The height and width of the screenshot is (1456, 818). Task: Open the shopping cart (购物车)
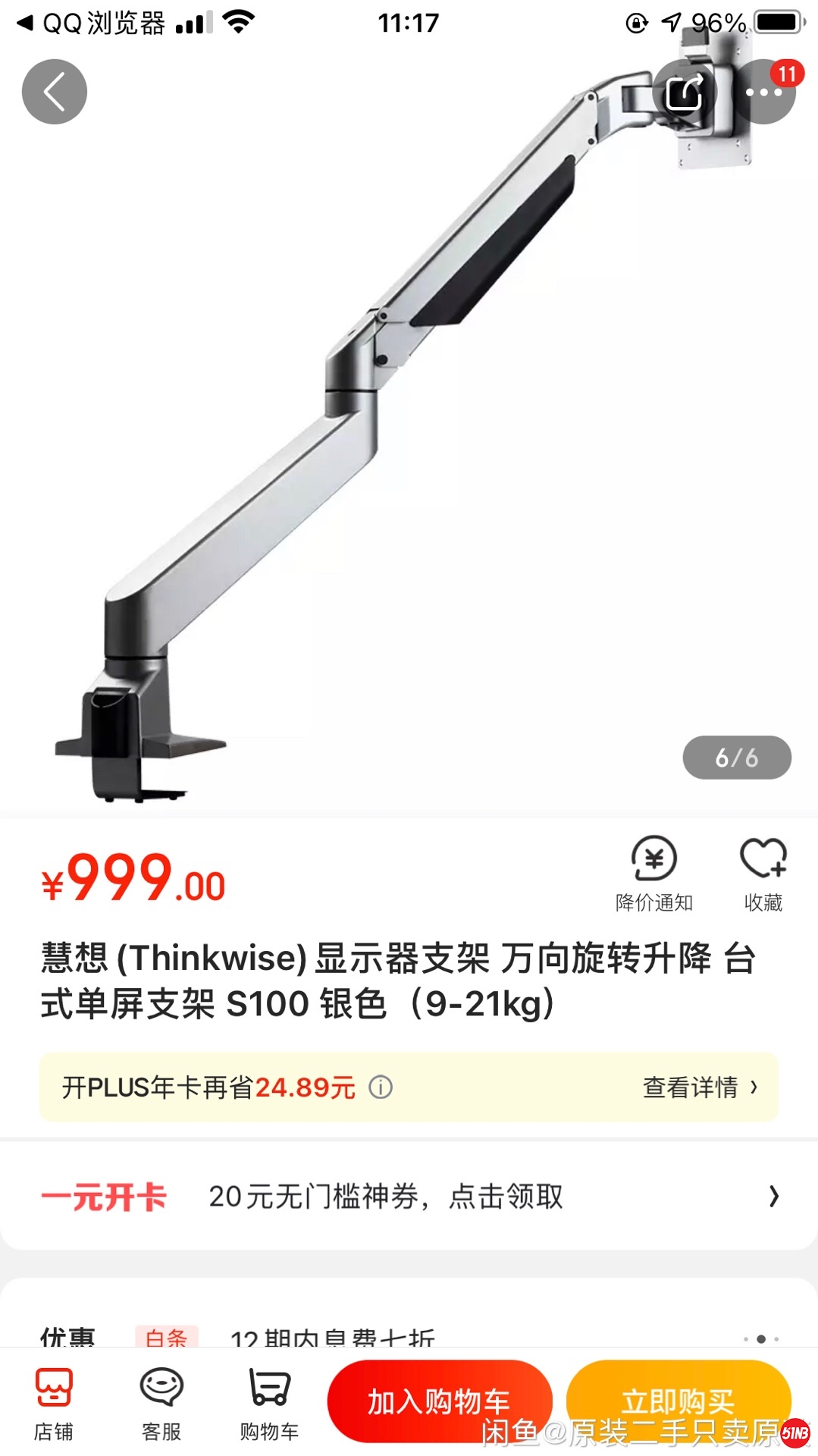pyautogui.click(x=269, y=1404)
